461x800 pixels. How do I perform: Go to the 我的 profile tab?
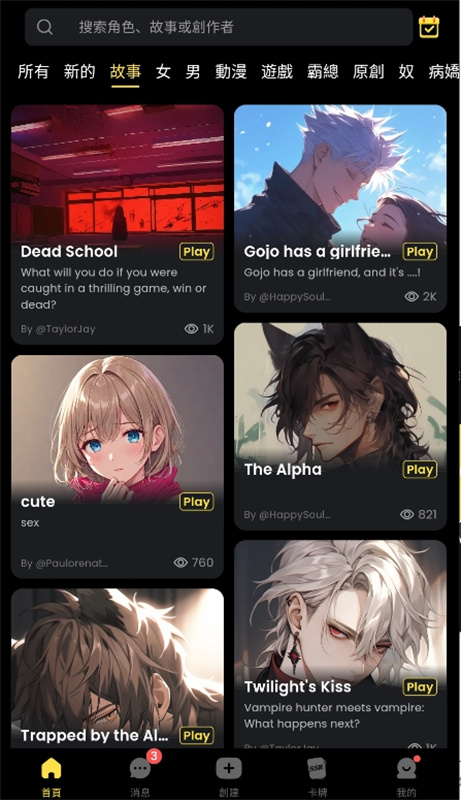pyautogui.click(x=406, y=777)
